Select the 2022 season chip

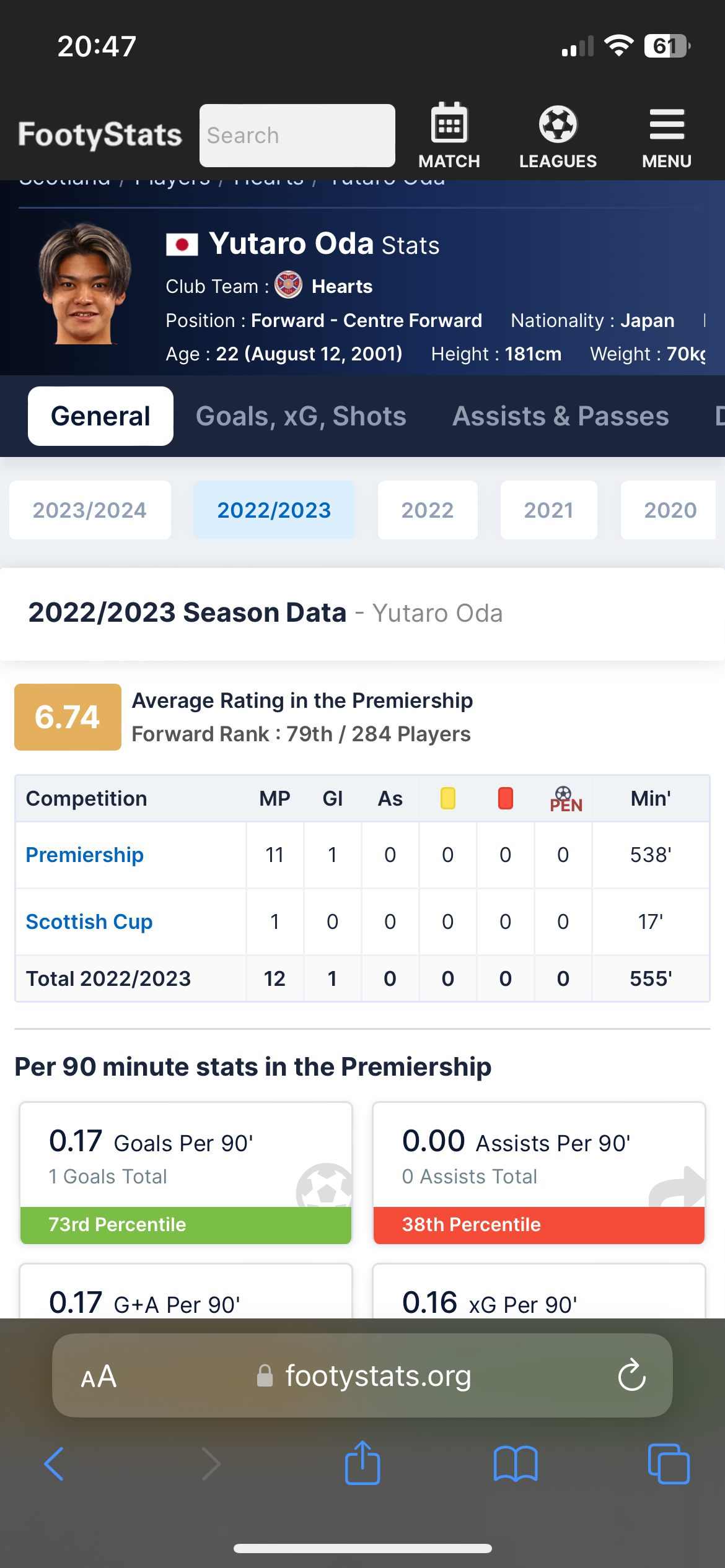[428, 510]
